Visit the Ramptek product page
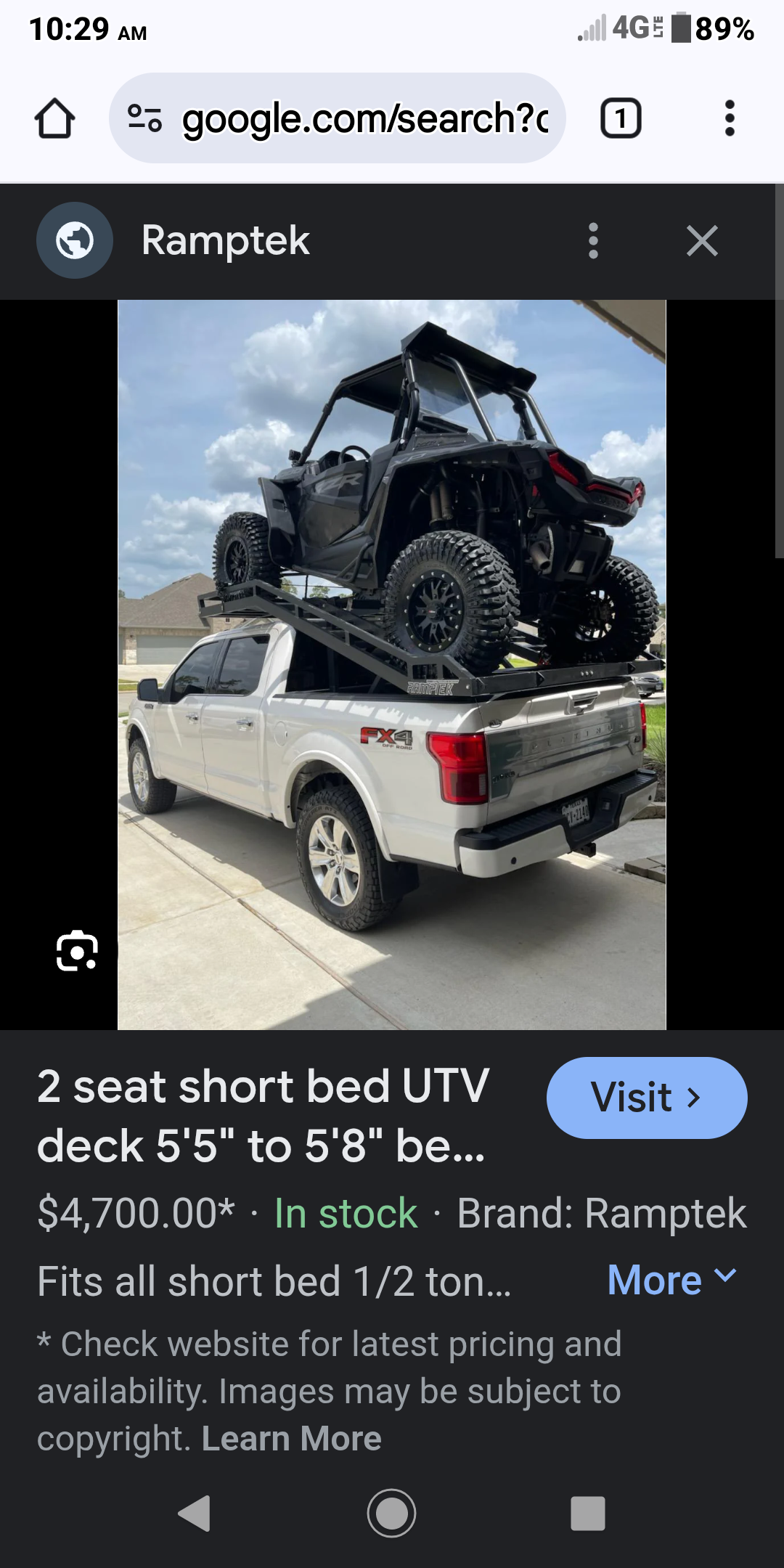 coord(646,1097)
